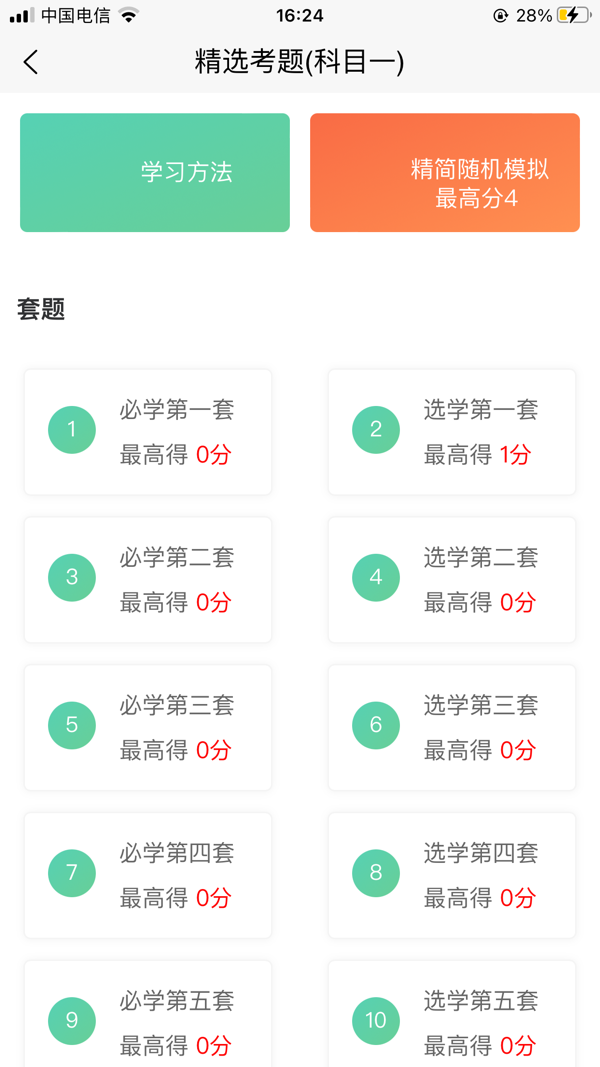Choose set number 10 选学第五套
This screenshot has height=1067, width=600.
coord(452,1014)
